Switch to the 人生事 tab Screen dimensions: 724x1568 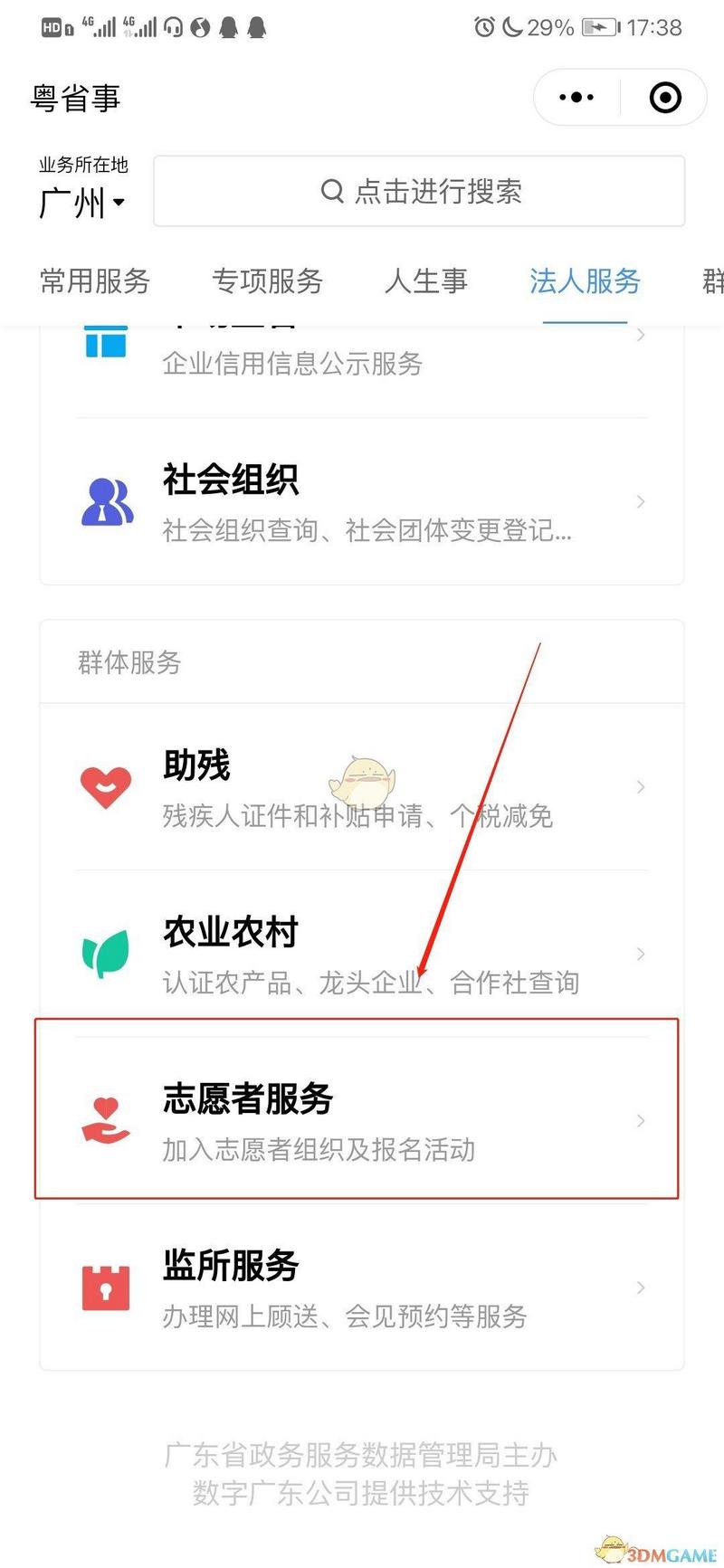tap(426, 281)
